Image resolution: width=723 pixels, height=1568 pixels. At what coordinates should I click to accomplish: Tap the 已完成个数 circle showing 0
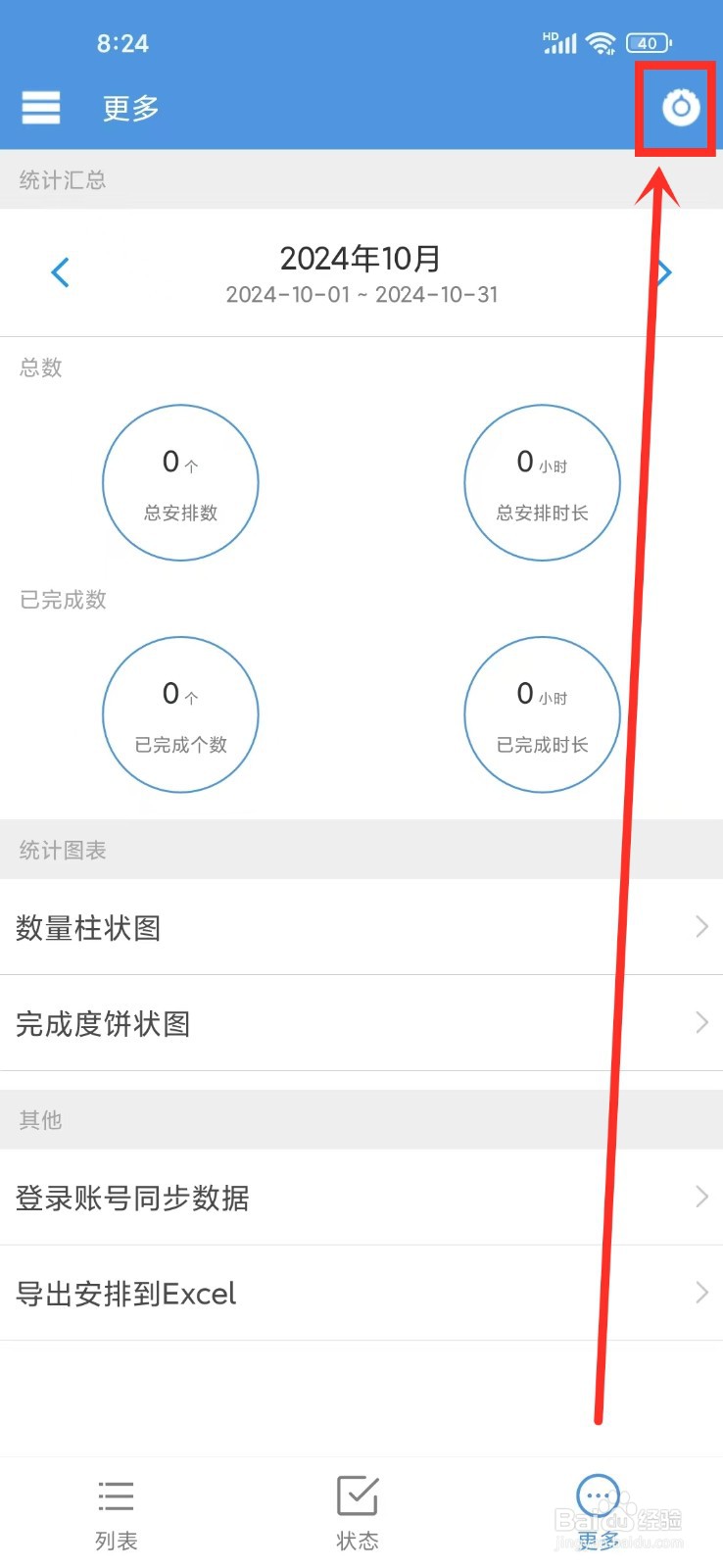click(180, 714)
